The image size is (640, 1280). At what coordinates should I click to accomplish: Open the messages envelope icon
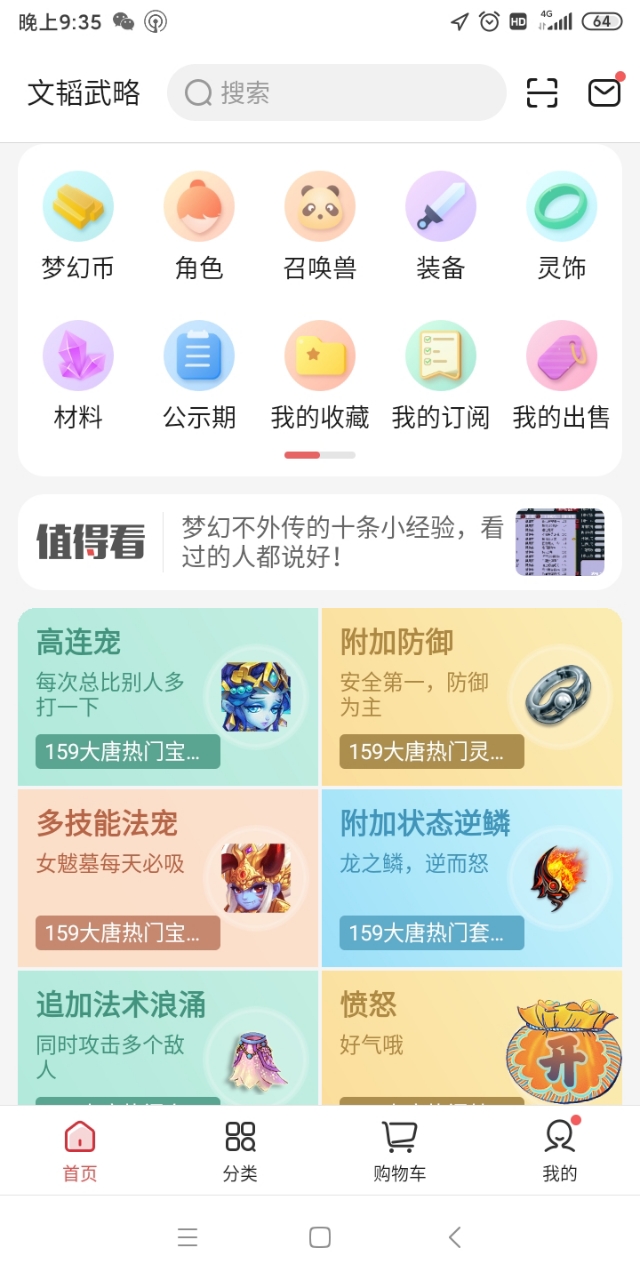pyautogui.click(x=604, y=93)
